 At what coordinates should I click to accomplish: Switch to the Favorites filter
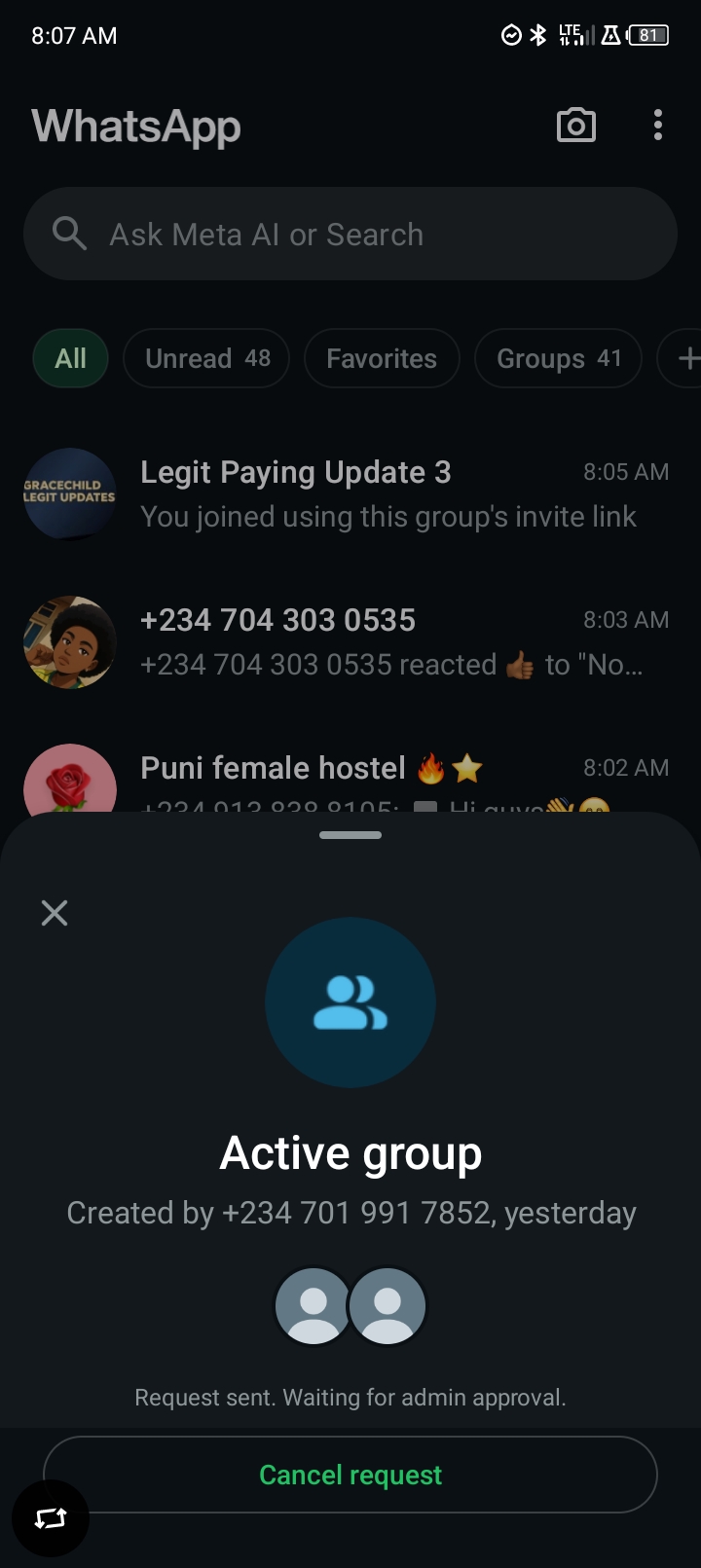382,358
